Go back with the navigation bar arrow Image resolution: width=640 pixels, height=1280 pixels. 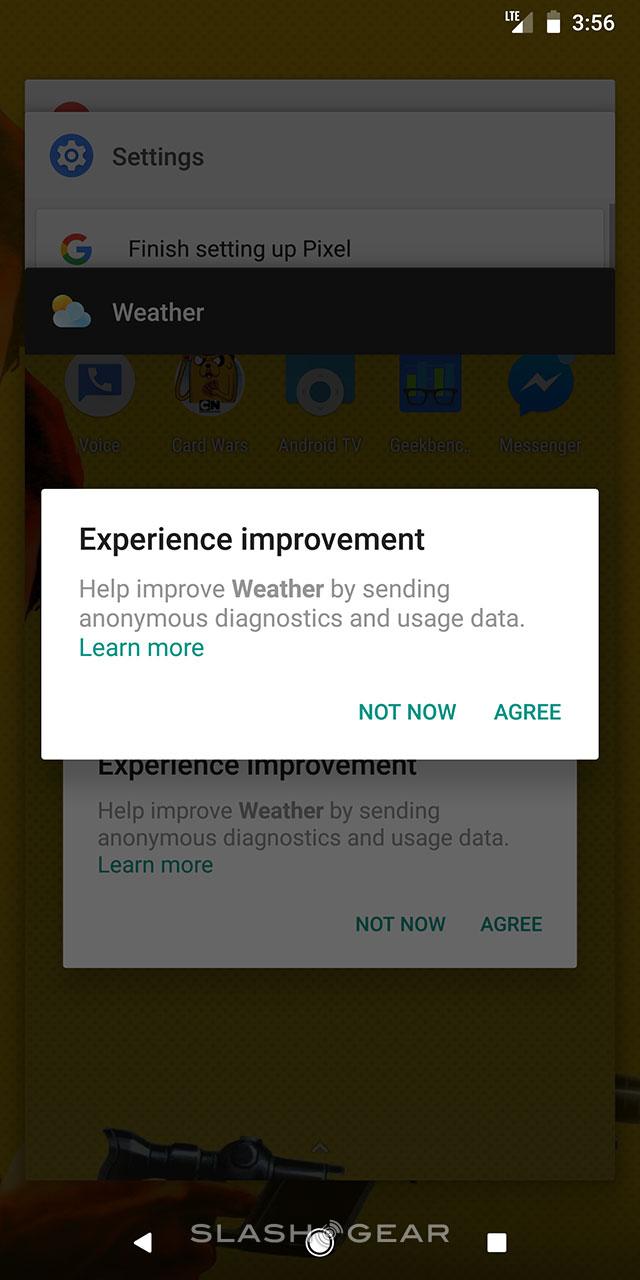click(143, 1242)
